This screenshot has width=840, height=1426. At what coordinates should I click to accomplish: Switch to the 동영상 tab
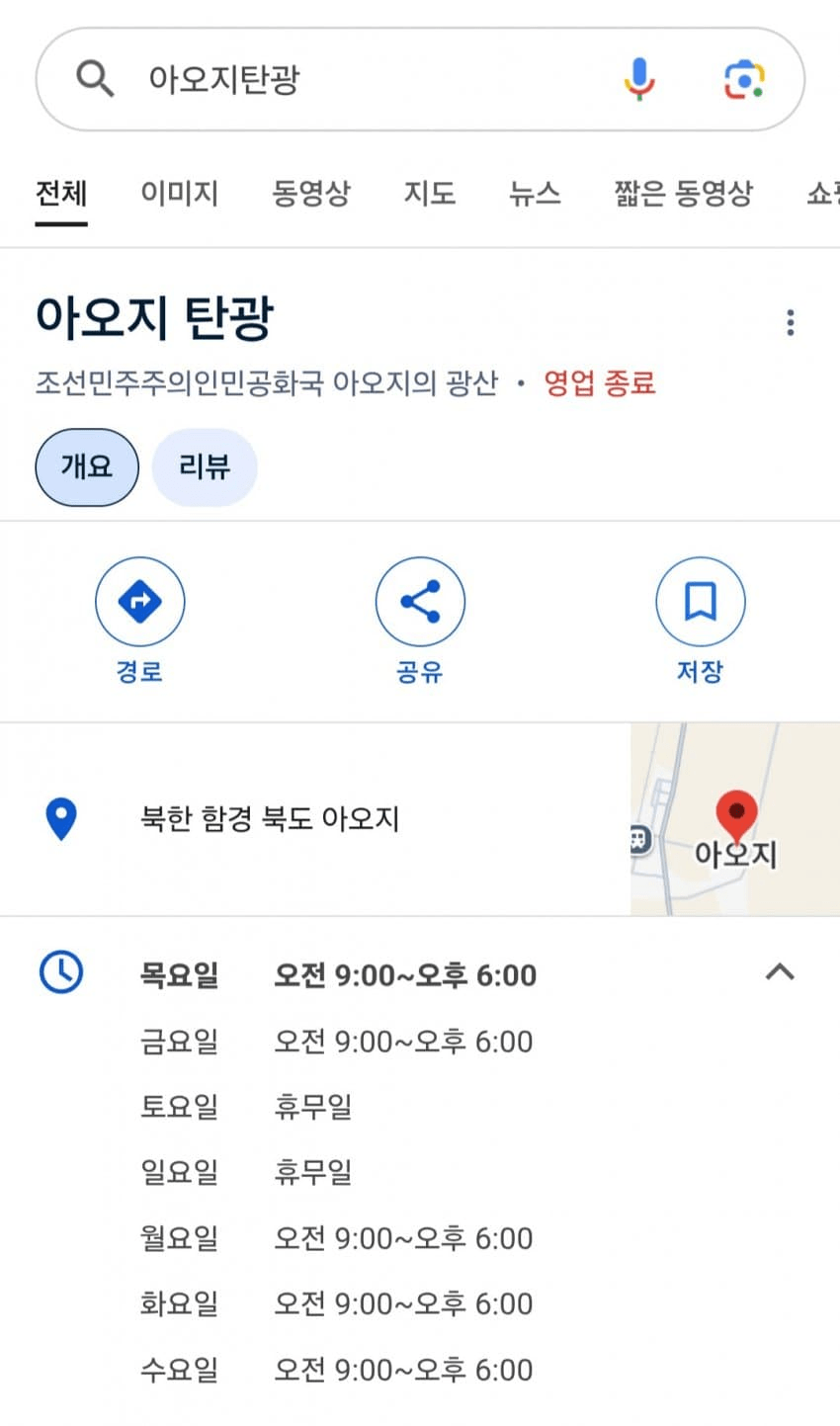pos(310,193)
